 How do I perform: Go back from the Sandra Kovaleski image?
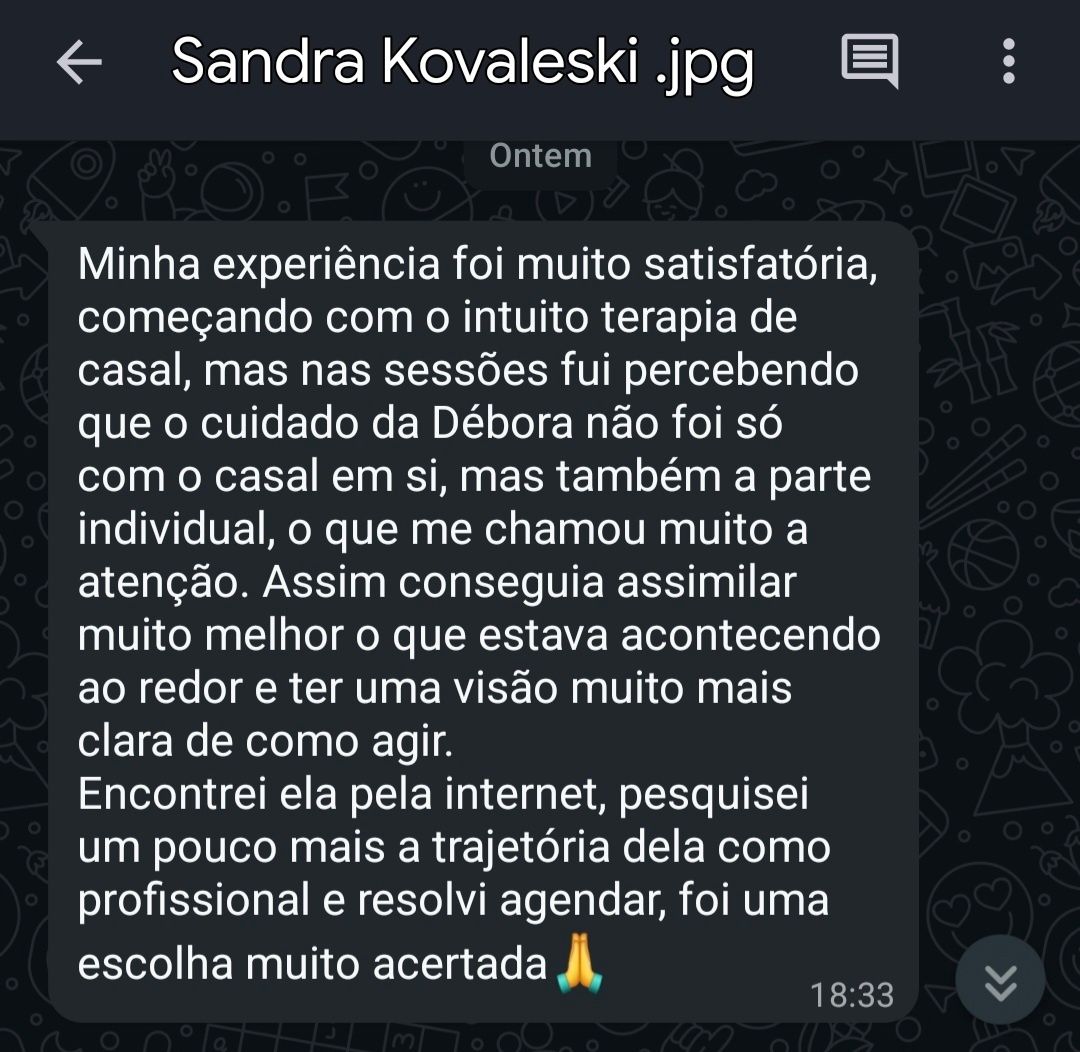click(79, 63)
